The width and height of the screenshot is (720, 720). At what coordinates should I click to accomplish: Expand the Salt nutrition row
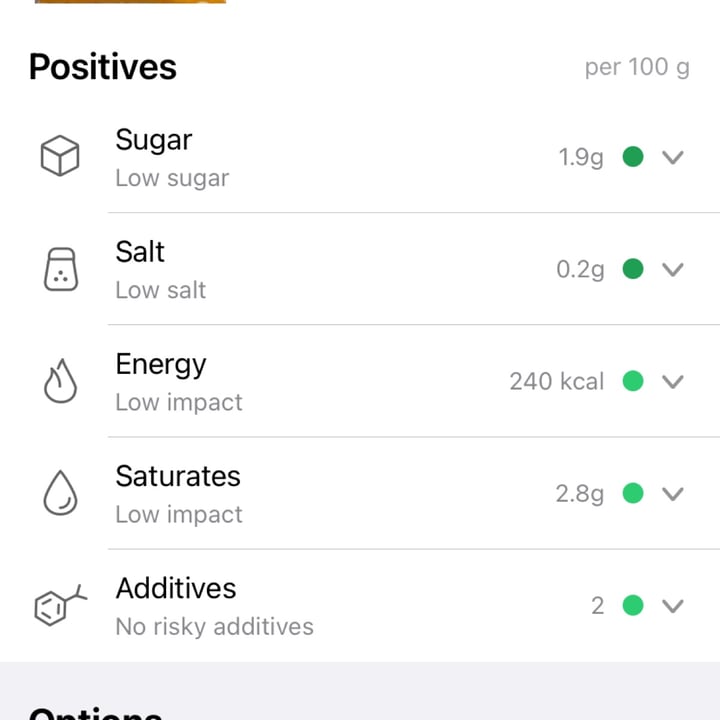(x=673, y=269)
